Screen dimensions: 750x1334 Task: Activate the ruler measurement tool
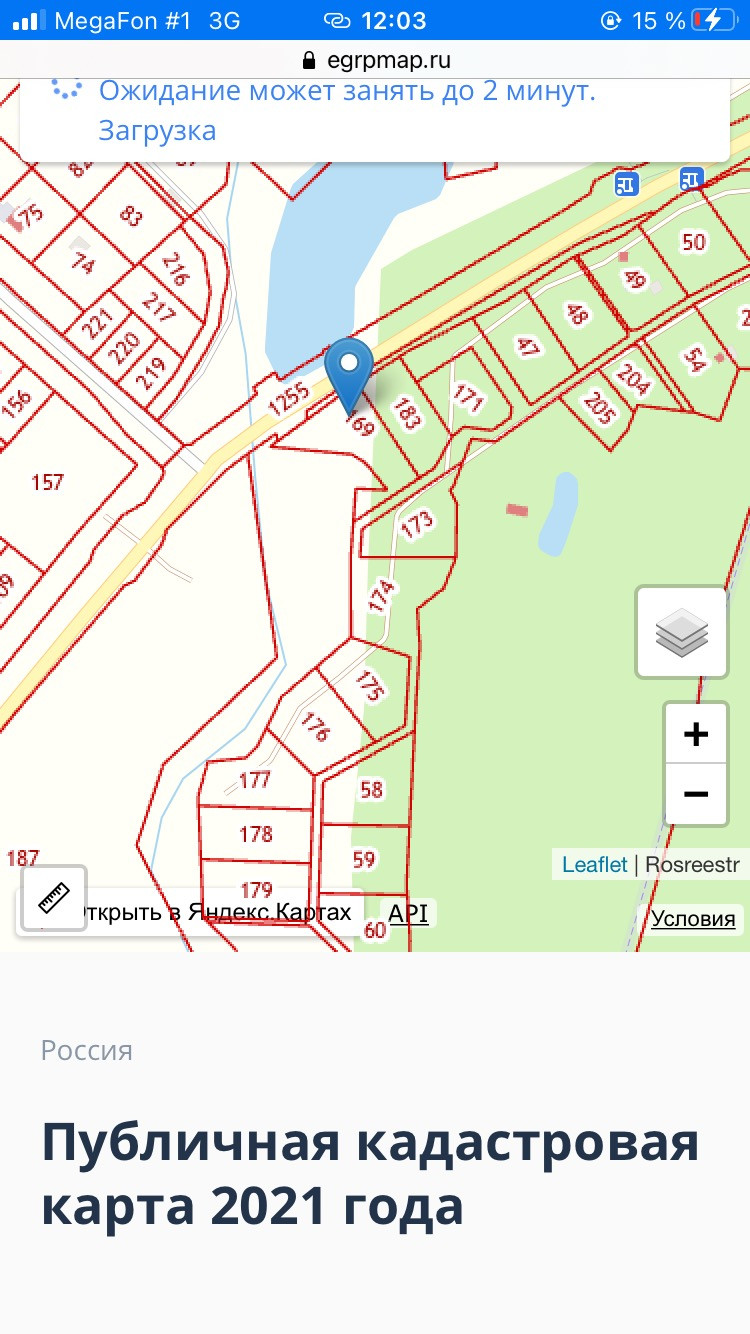click(x=52, y=898)
